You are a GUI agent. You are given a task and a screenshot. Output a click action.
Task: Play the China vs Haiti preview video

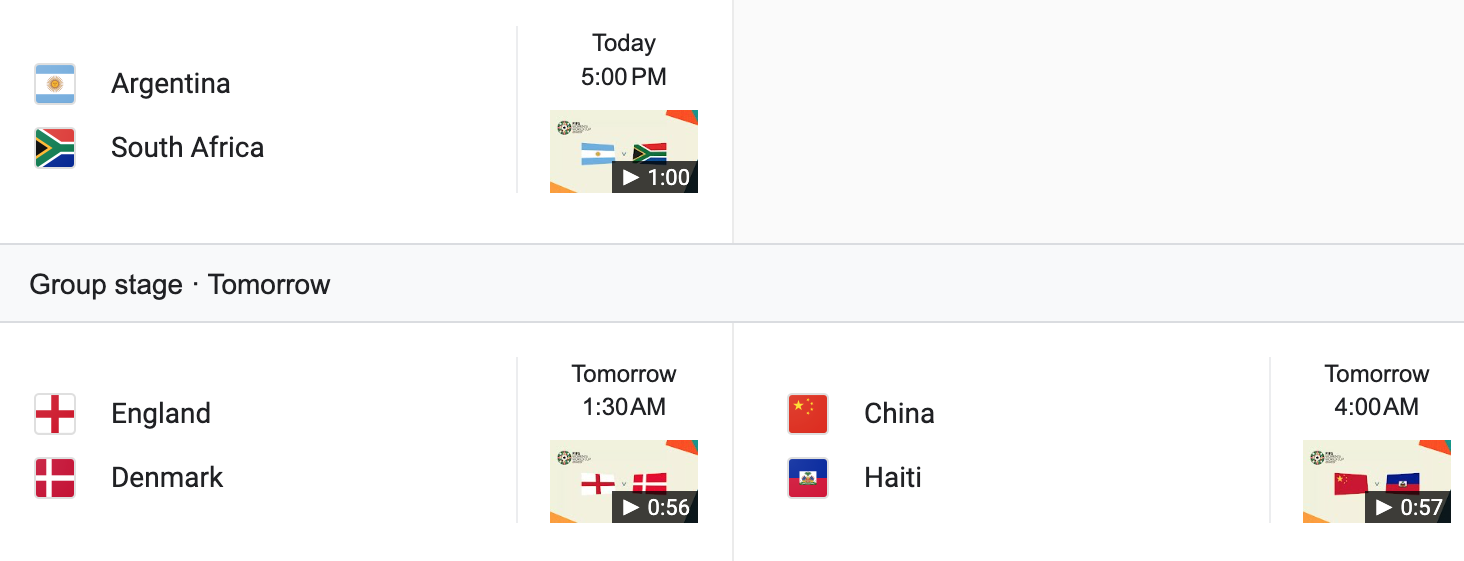click(1376, 481)
